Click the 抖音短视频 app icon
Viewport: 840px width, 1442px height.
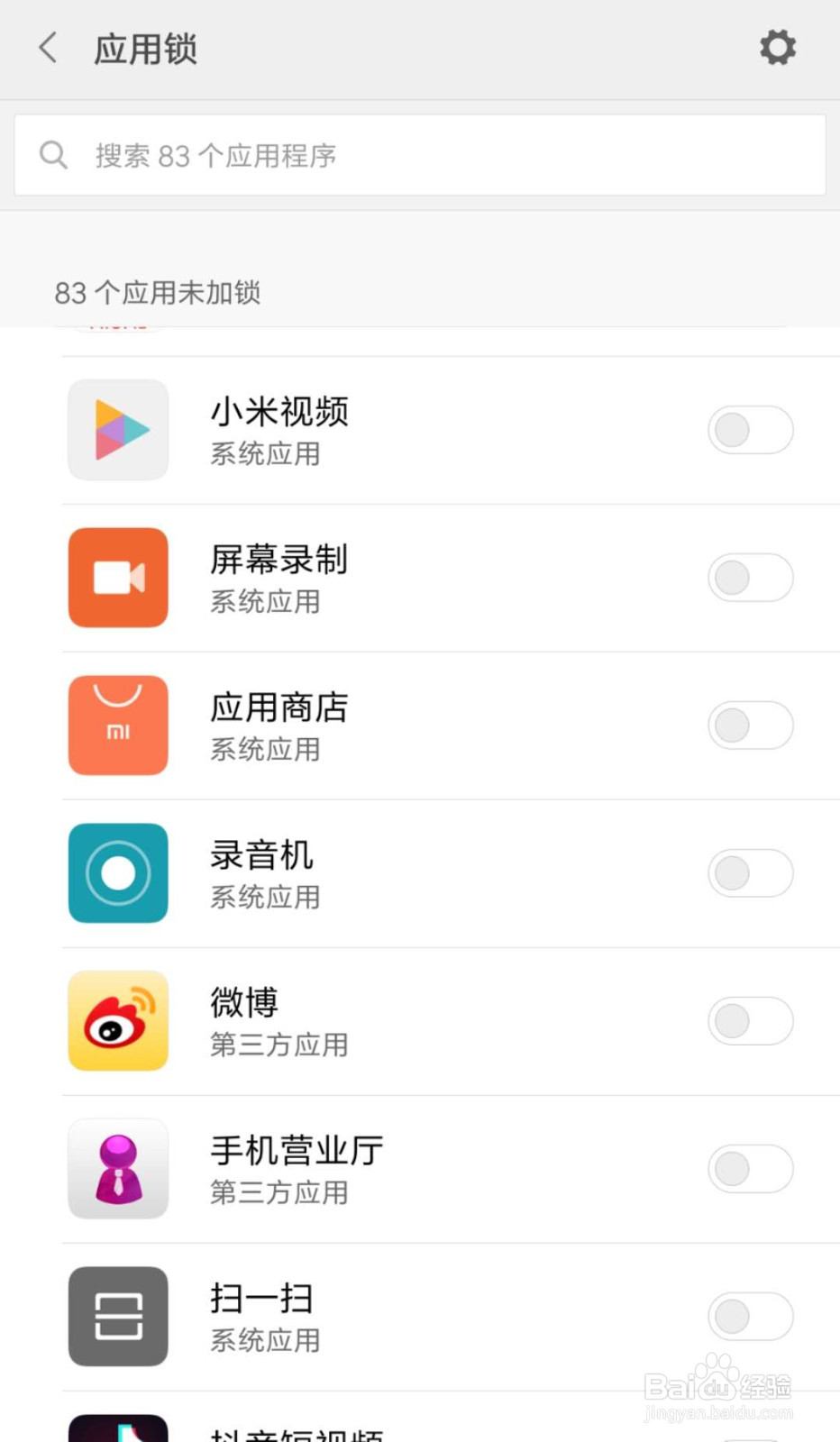(x=117, y=1428)
